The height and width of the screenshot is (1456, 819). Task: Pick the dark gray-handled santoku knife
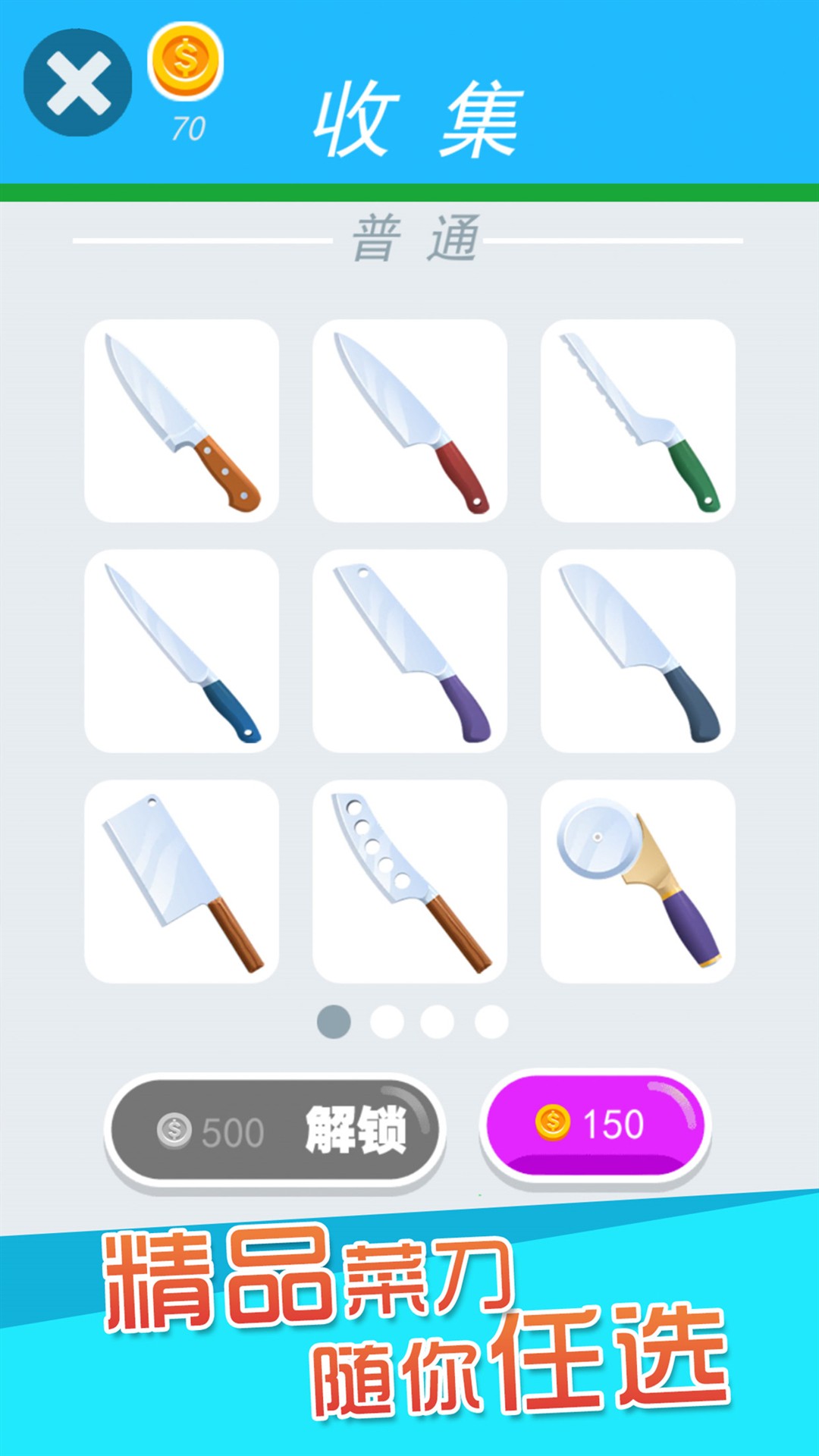point(638,651)
